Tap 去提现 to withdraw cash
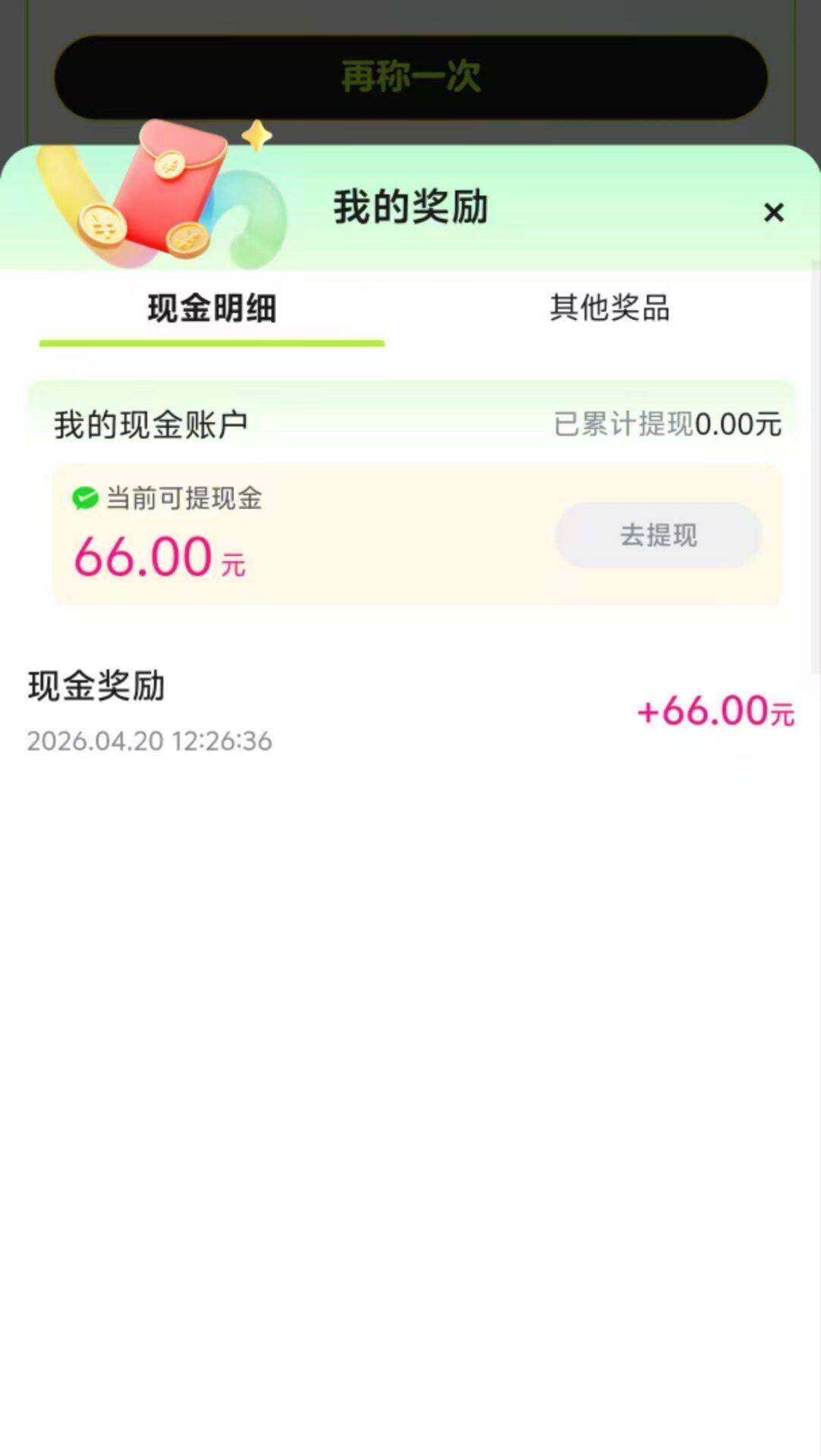 pos(659,535)
